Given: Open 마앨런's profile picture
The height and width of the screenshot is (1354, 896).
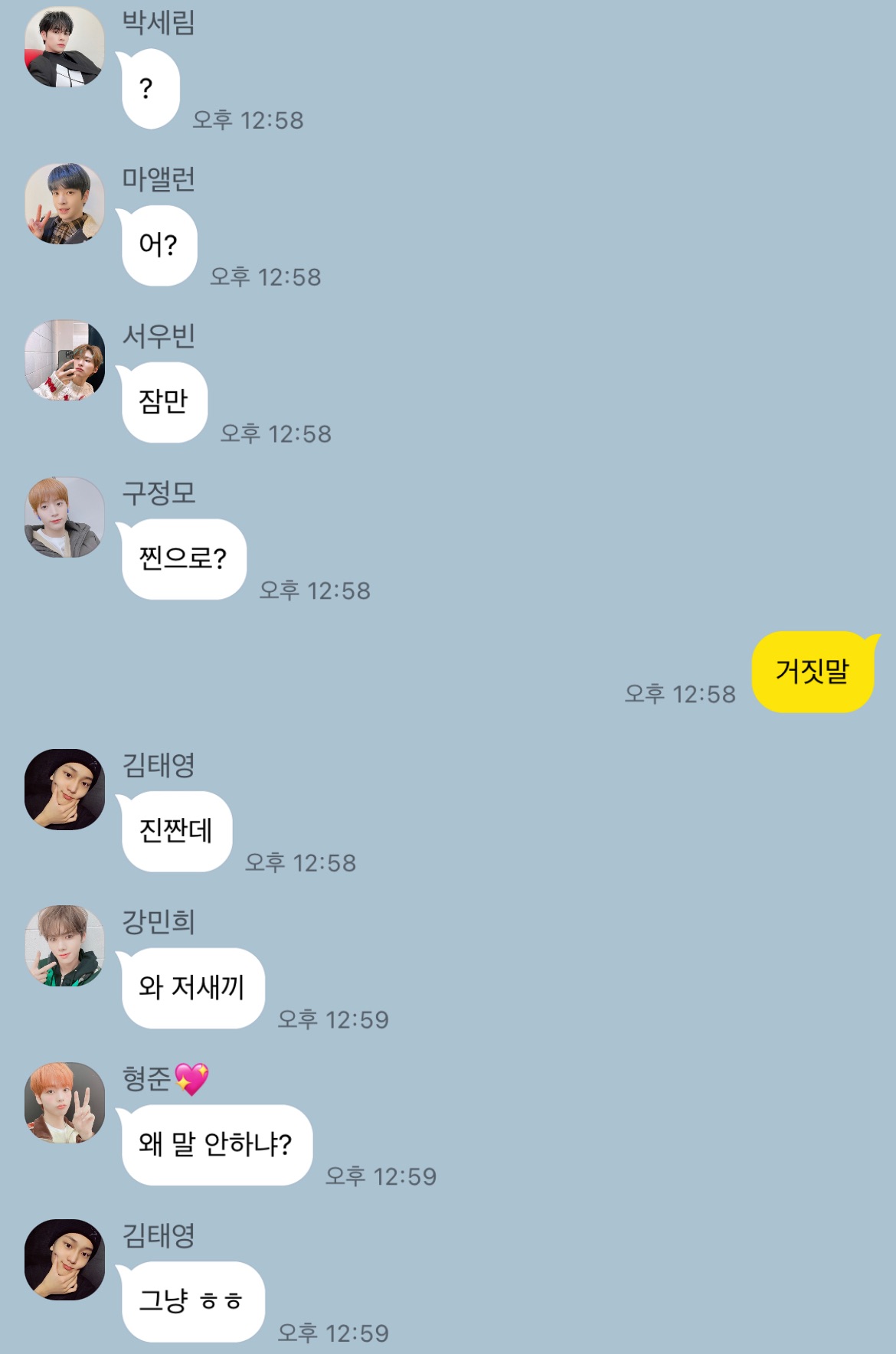Looking at the screenshot, I should (64, 204).
